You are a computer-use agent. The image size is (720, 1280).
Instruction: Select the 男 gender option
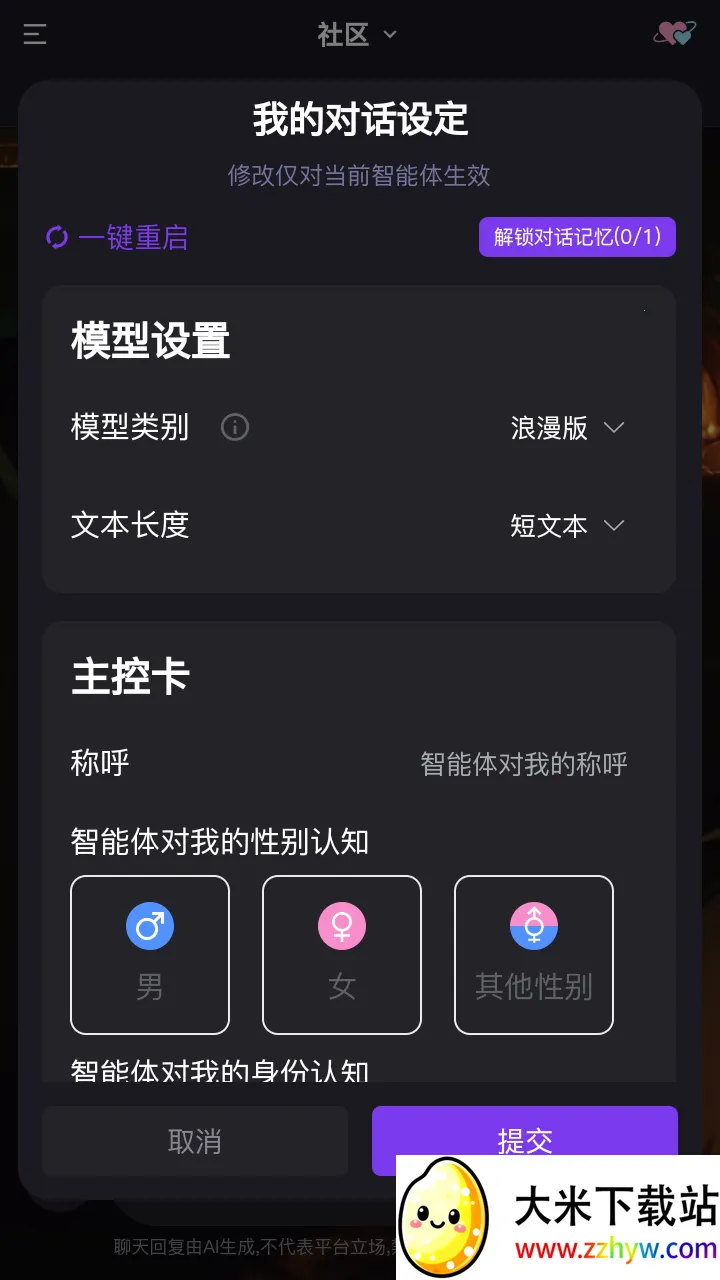coord(149,954)
